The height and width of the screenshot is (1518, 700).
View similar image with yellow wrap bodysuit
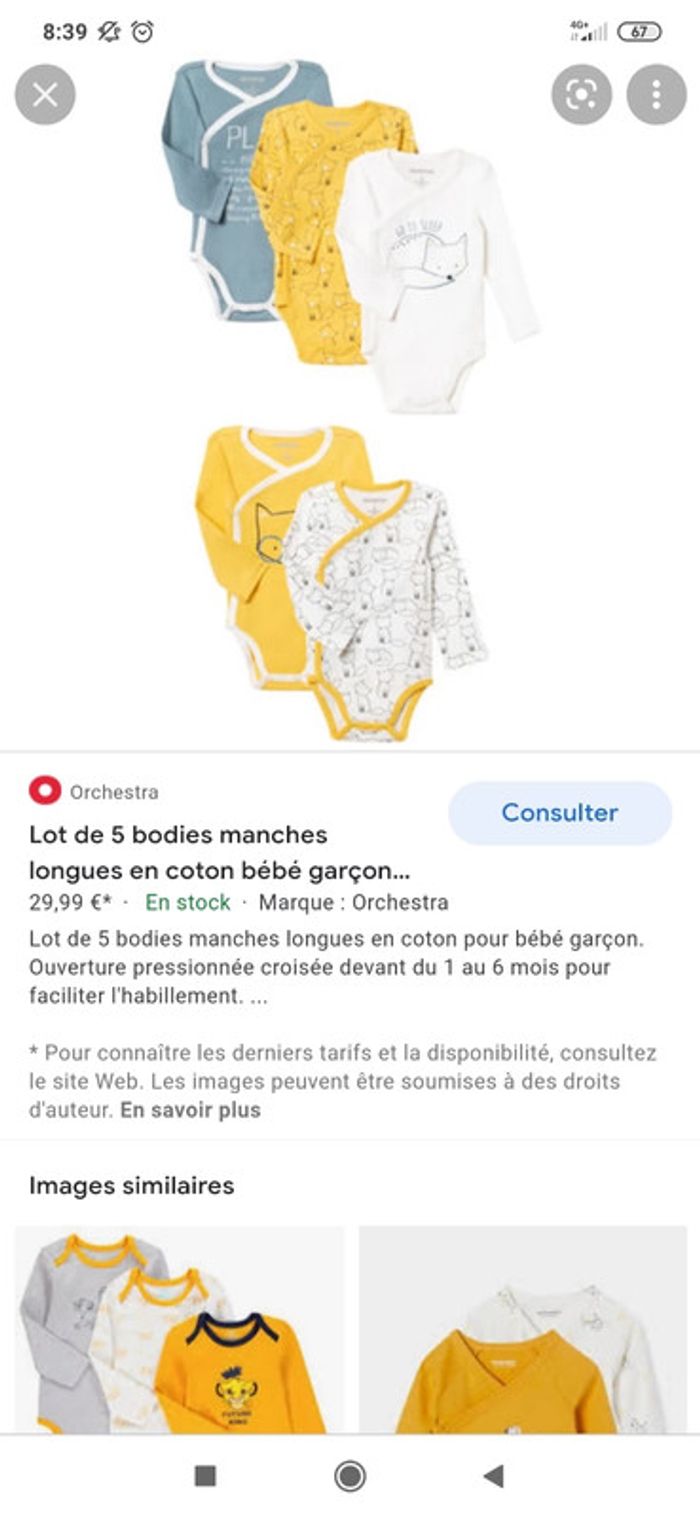(x=522, y=1328)
